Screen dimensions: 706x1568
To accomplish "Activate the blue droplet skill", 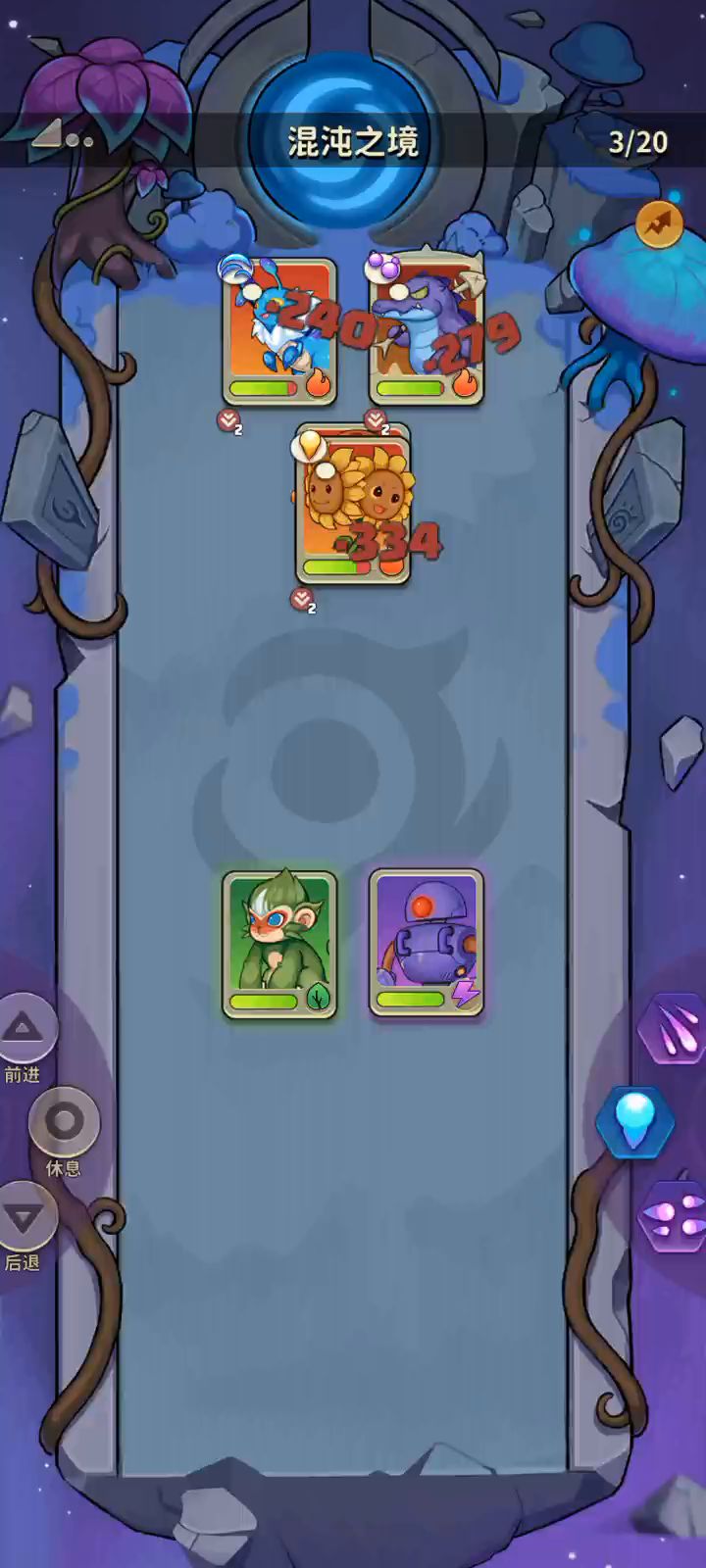I will click(635, 1121).
